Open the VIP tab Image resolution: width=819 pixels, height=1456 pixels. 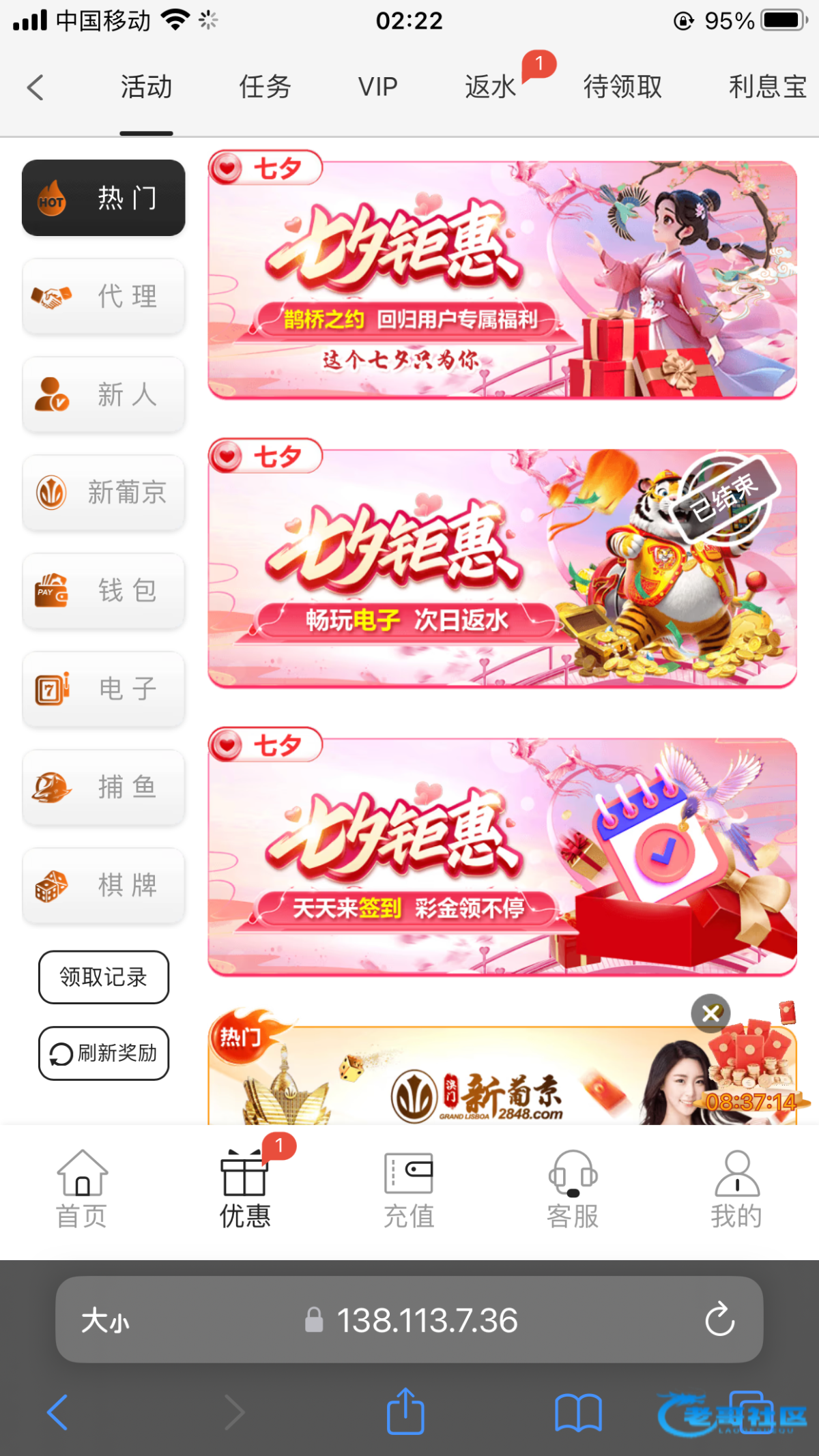[377, 87]
